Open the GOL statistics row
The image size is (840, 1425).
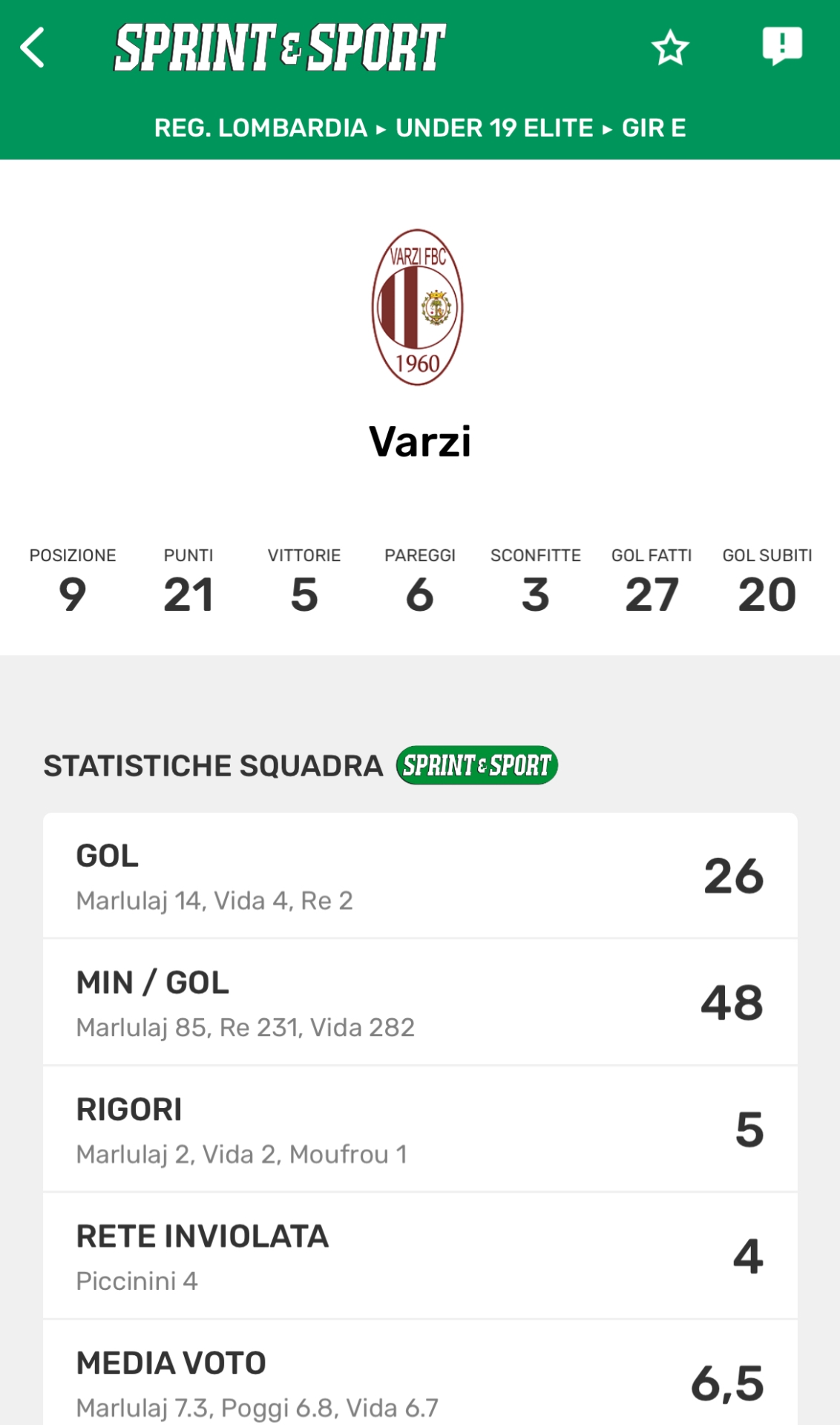420,876
